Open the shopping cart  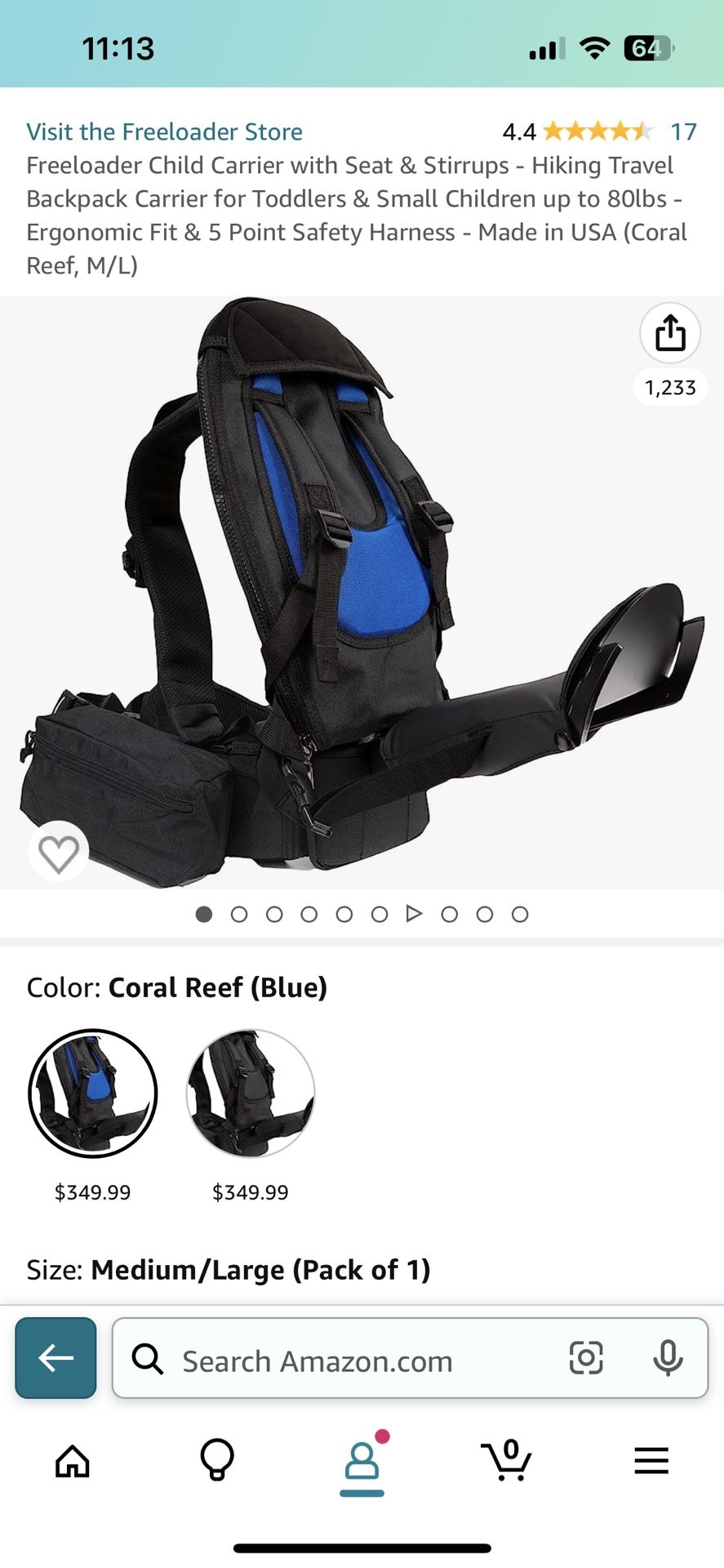click(506, 1461)
